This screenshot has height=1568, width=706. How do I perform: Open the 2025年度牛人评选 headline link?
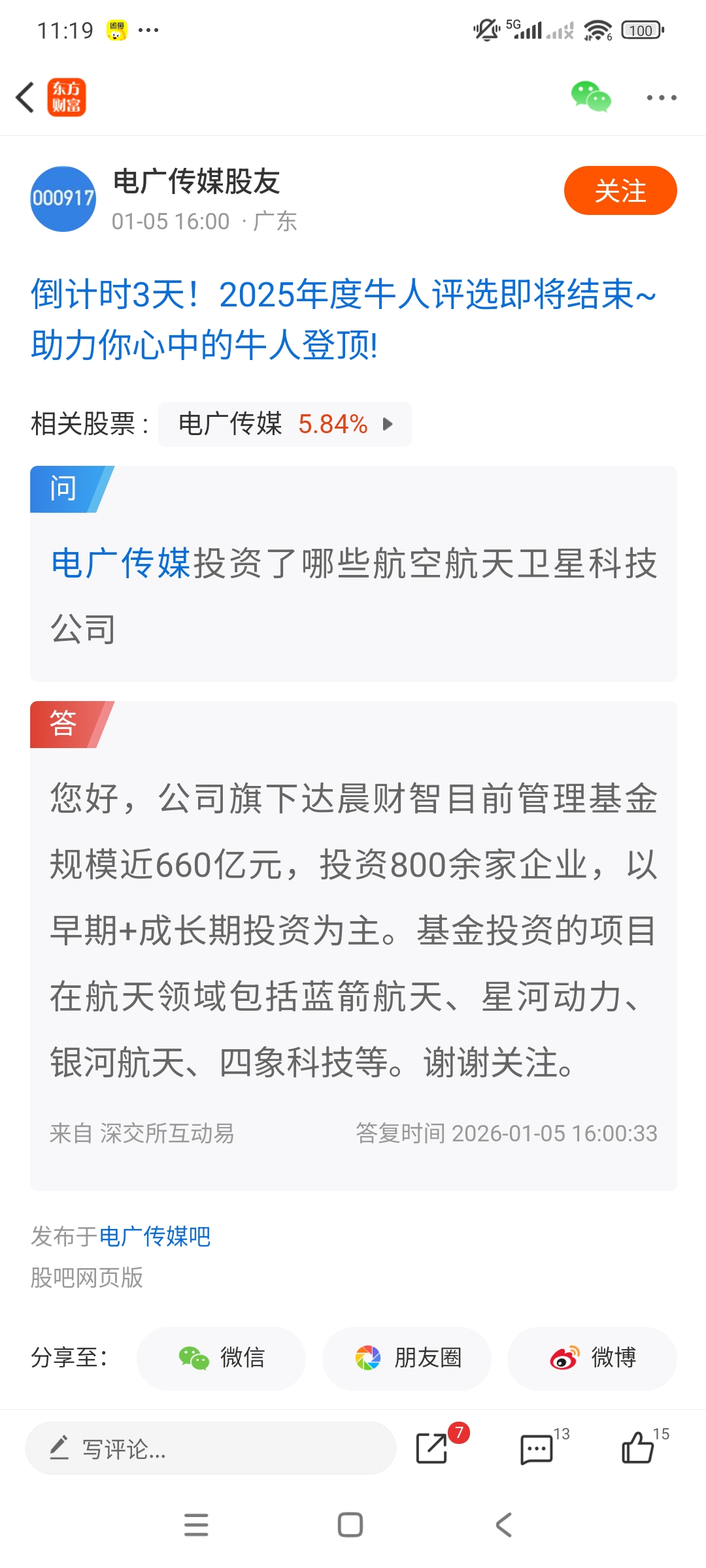(343, 319)
